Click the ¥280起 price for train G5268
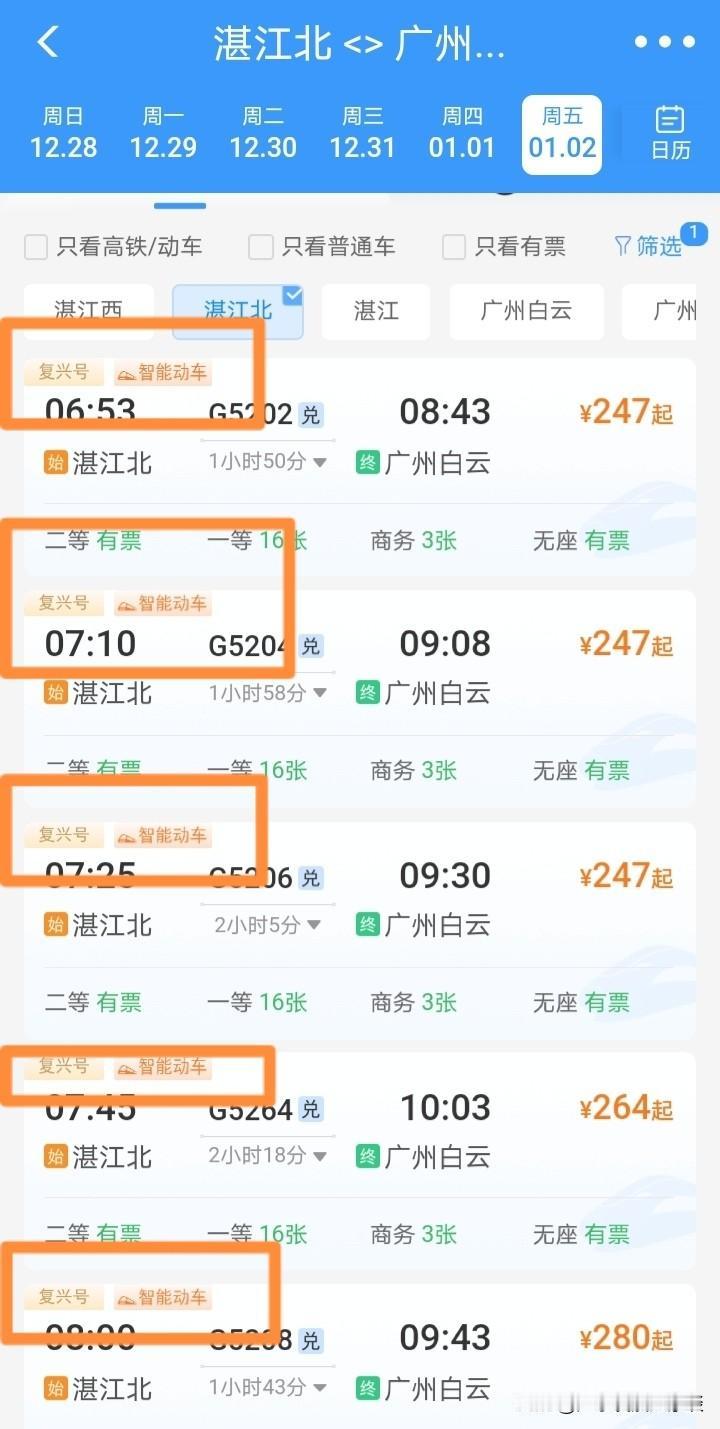Viewport: 720px width, 1429px height. tap(624, 1336)
